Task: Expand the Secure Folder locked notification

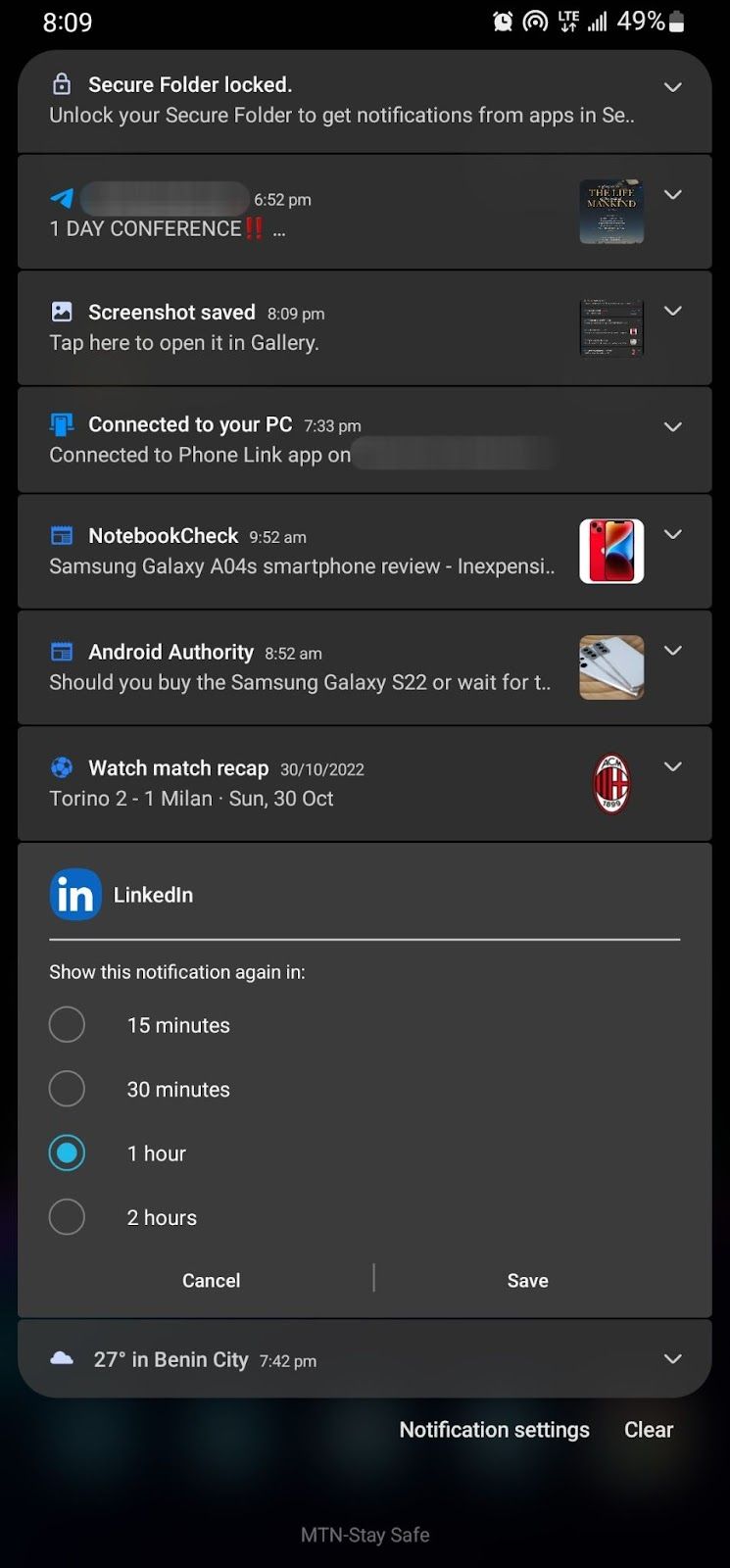Action: pos(673,87)
